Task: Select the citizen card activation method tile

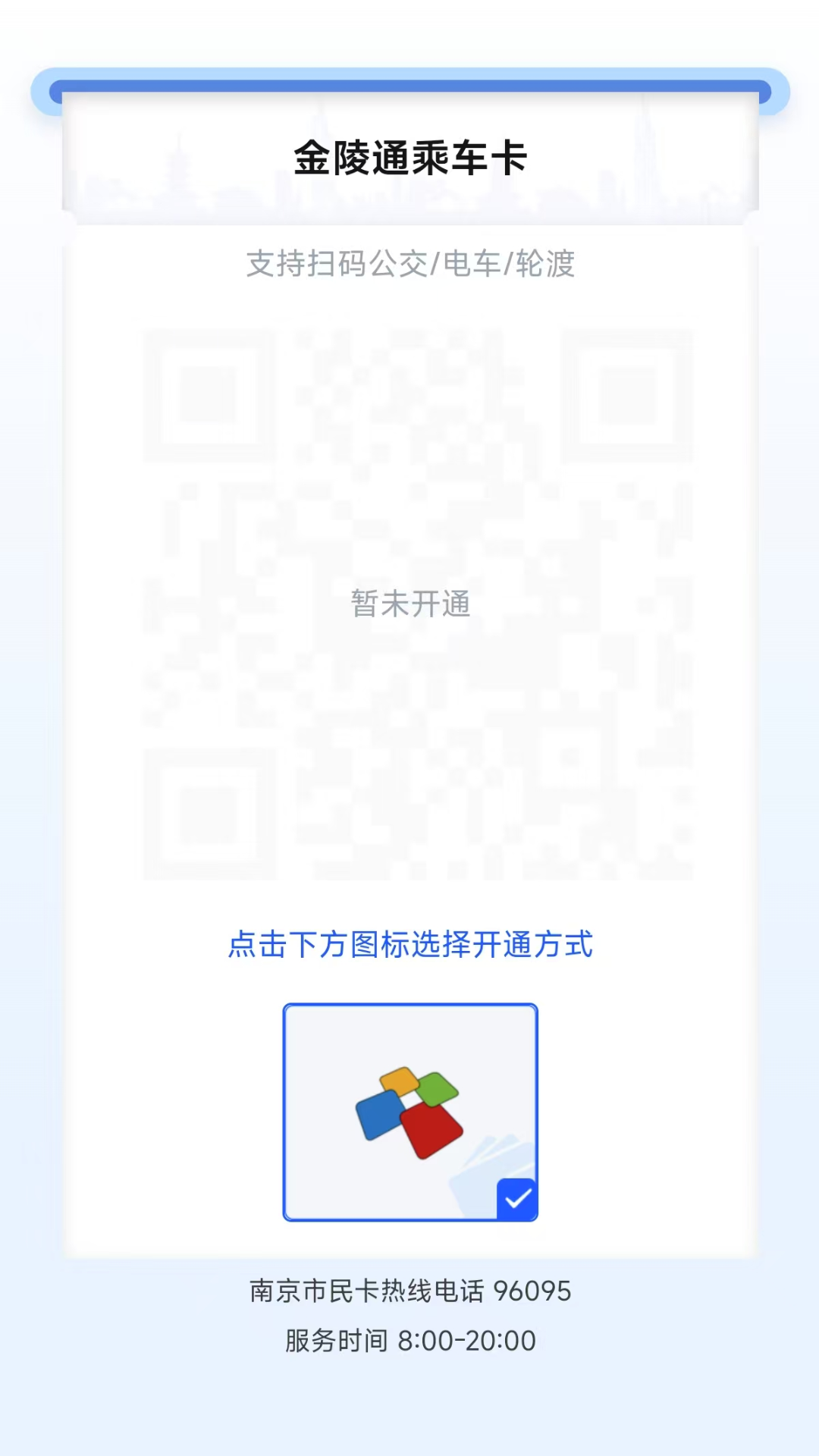Action: [410, 1112]
